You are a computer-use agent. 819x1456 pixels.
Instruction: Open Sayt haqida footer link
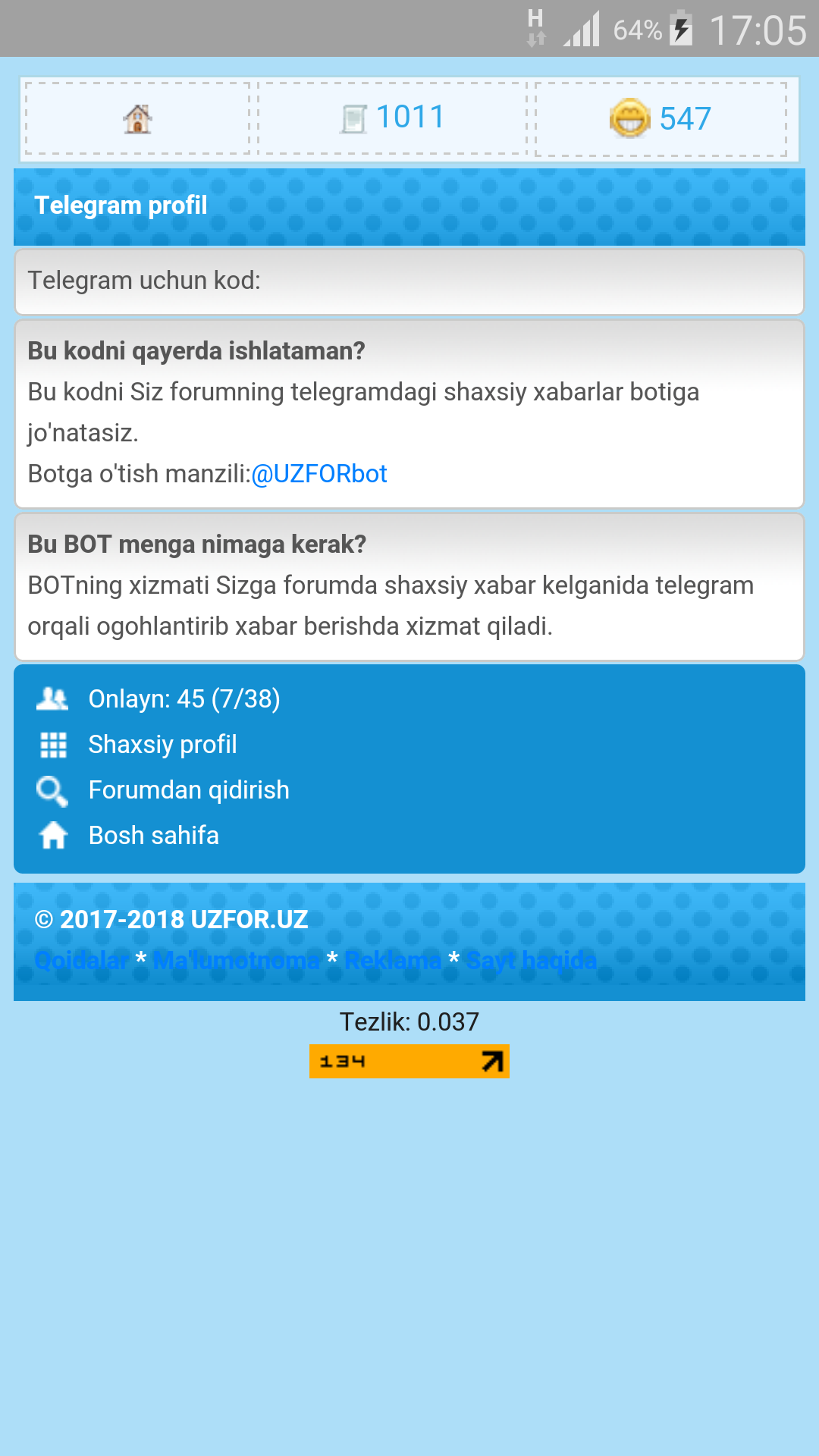pos(531,961)
